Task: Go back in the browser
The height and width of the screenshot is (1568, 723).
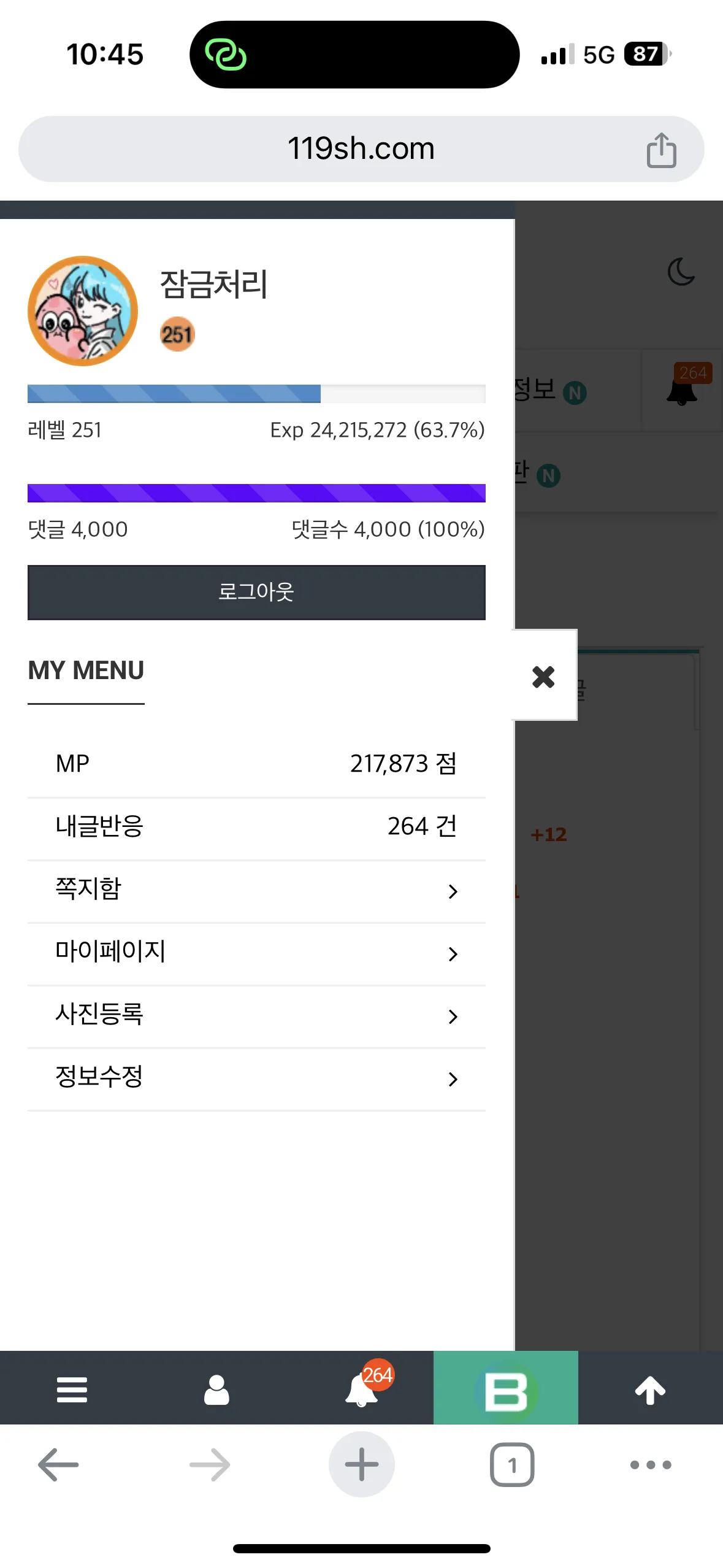Action: (x=58, y=1465)
